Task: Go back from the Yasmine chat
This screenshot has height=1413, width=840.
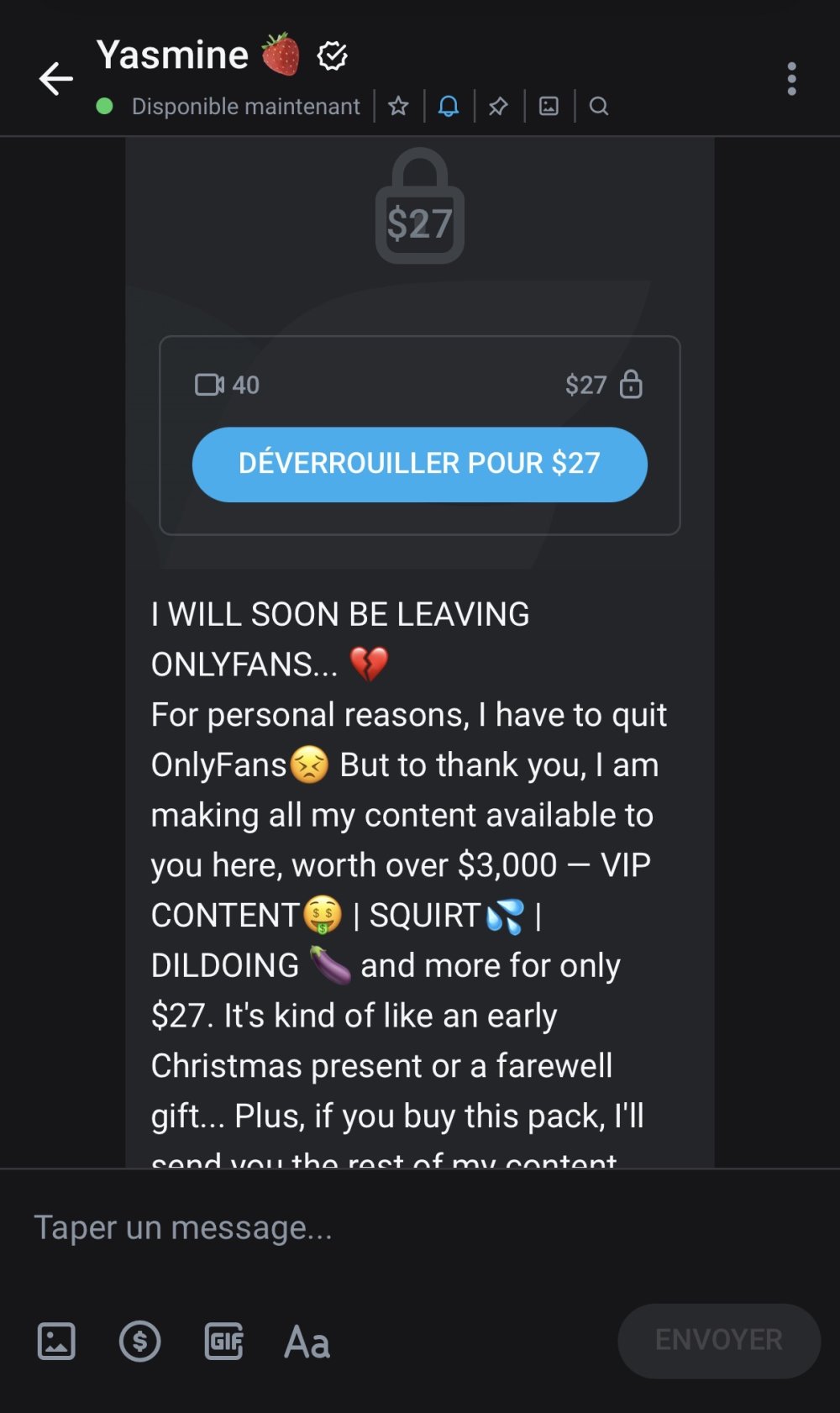Action: pyautogui.click(x=56, y=79)
